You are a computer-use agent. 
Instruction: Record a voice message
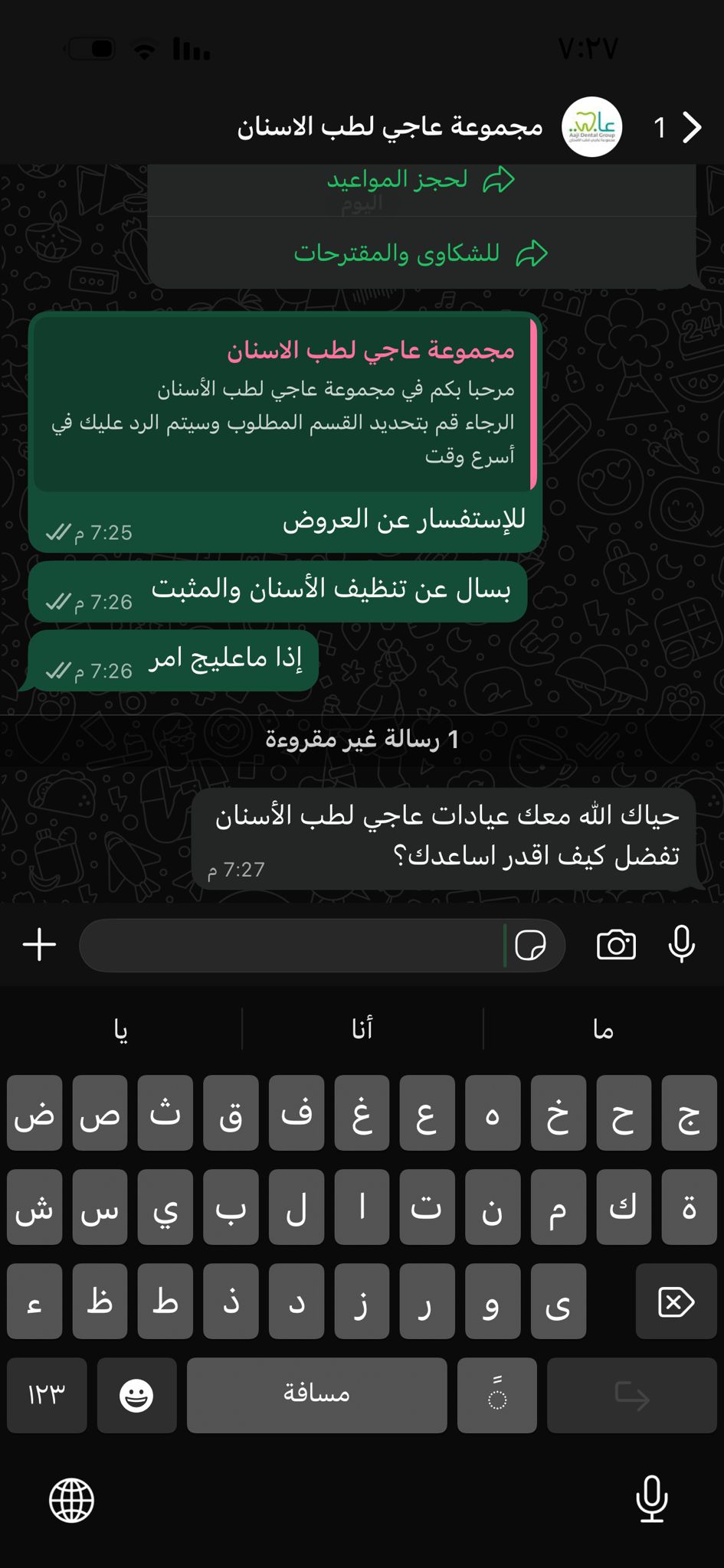coord(681,944)
